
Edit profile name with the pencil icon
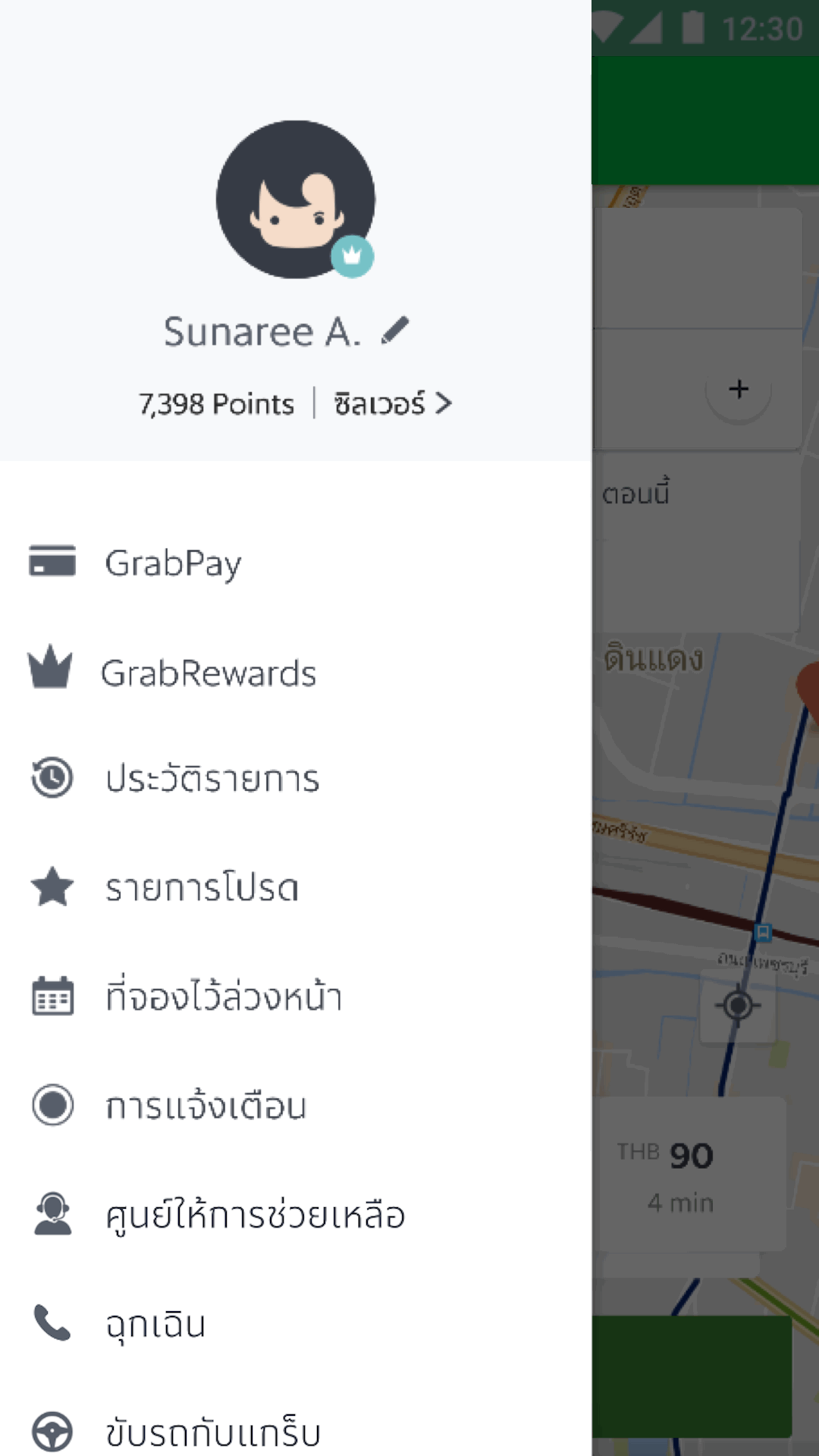pos(395,331)
